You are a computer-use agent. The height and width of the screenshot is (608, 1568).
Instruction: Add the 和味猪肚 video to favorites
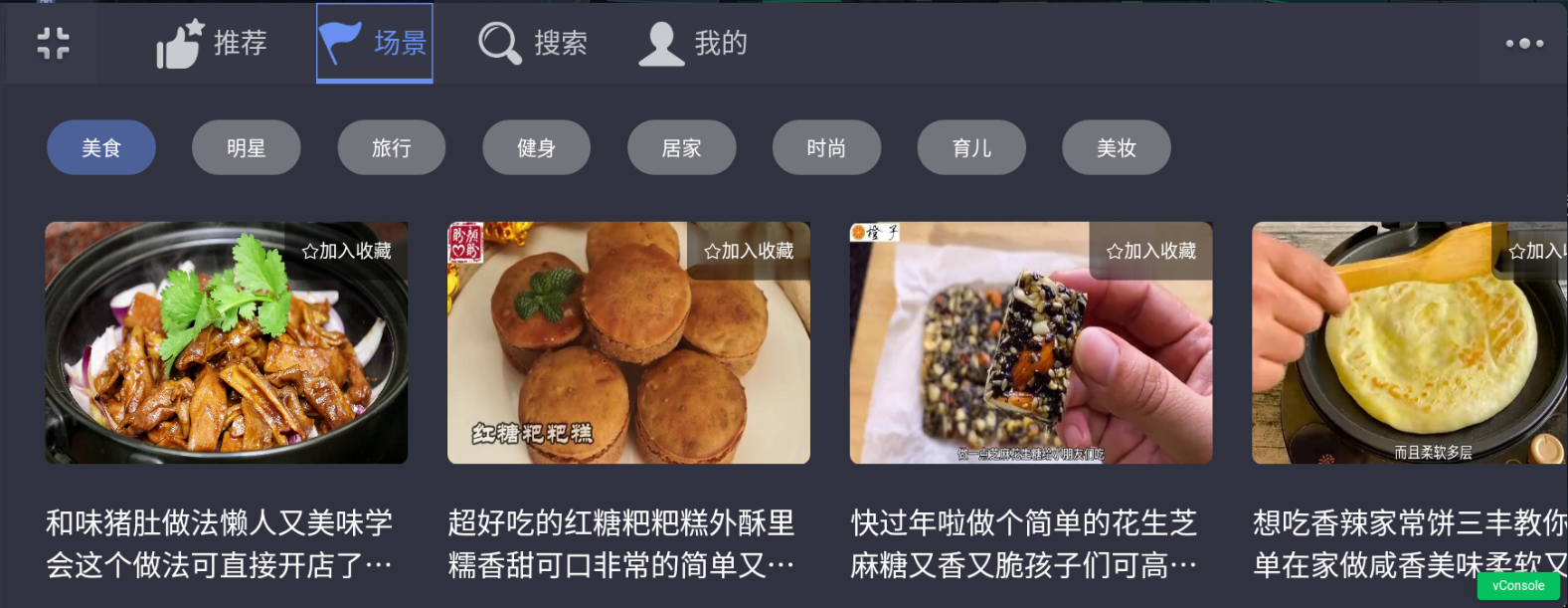[347, 251]
